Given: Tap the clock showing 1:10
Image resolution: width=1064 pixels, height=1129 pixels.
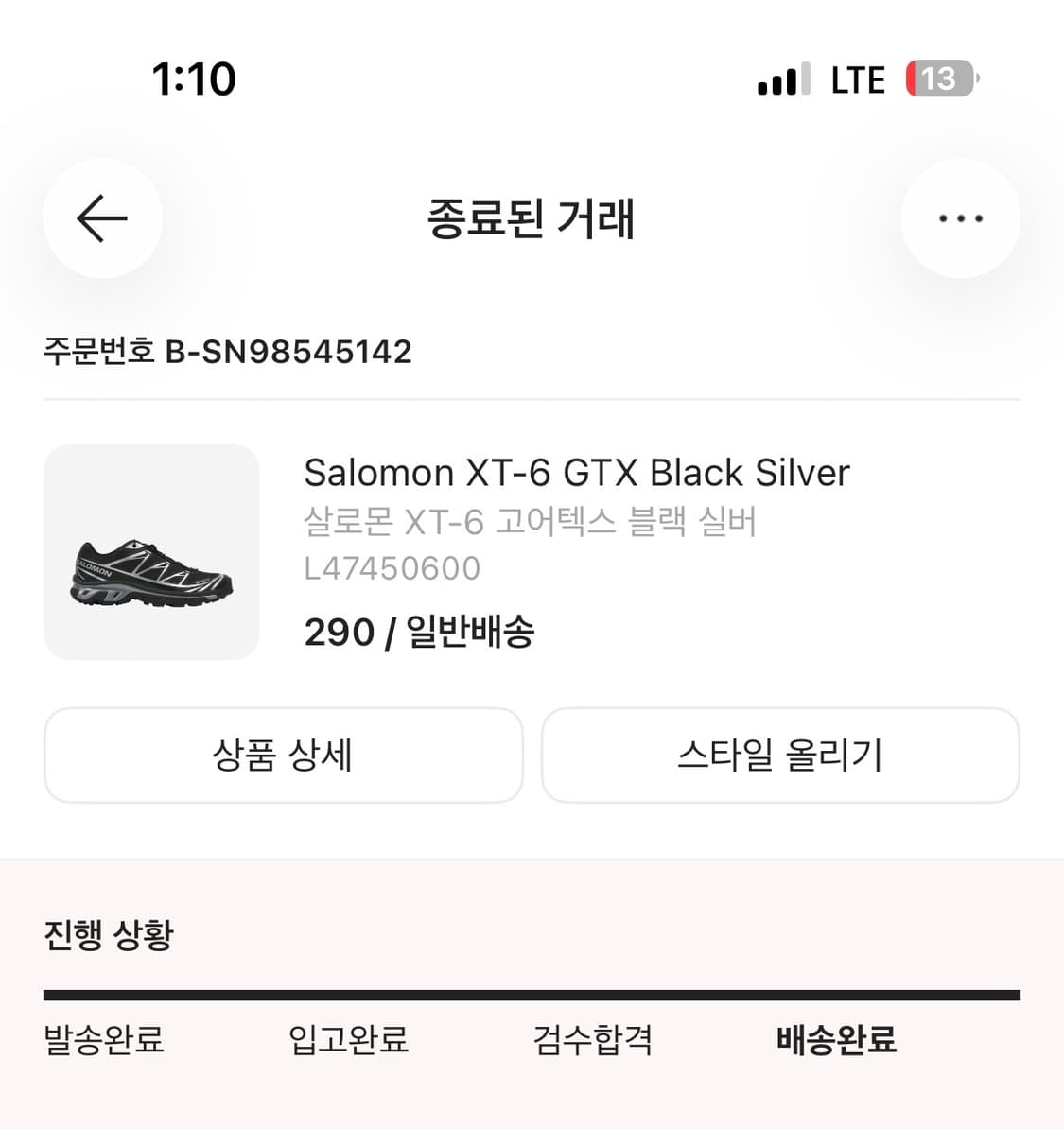Looking at the screenshot, I should click(x=193, y=79).
